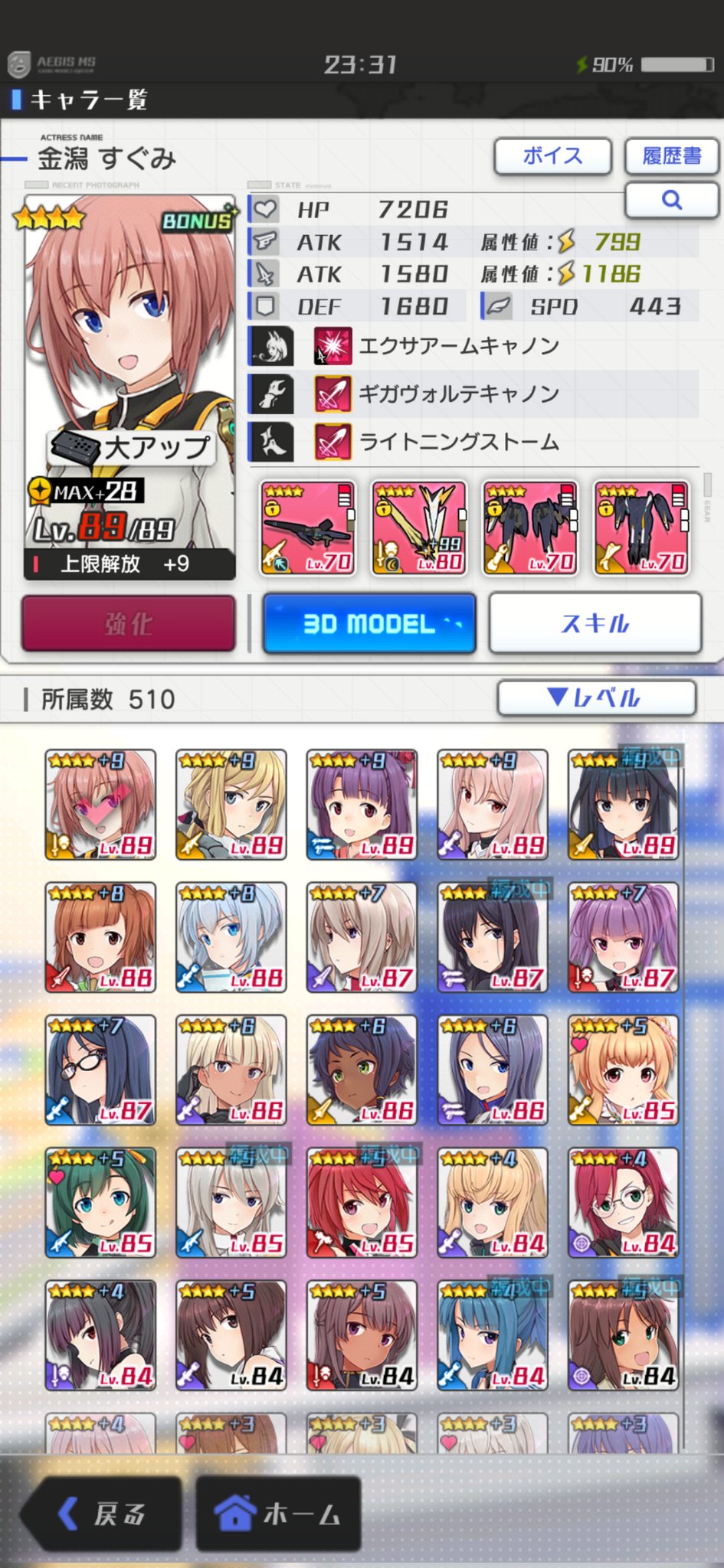Play the character's ボイス voice clip
724x1568 pixels.
[552, 156]
